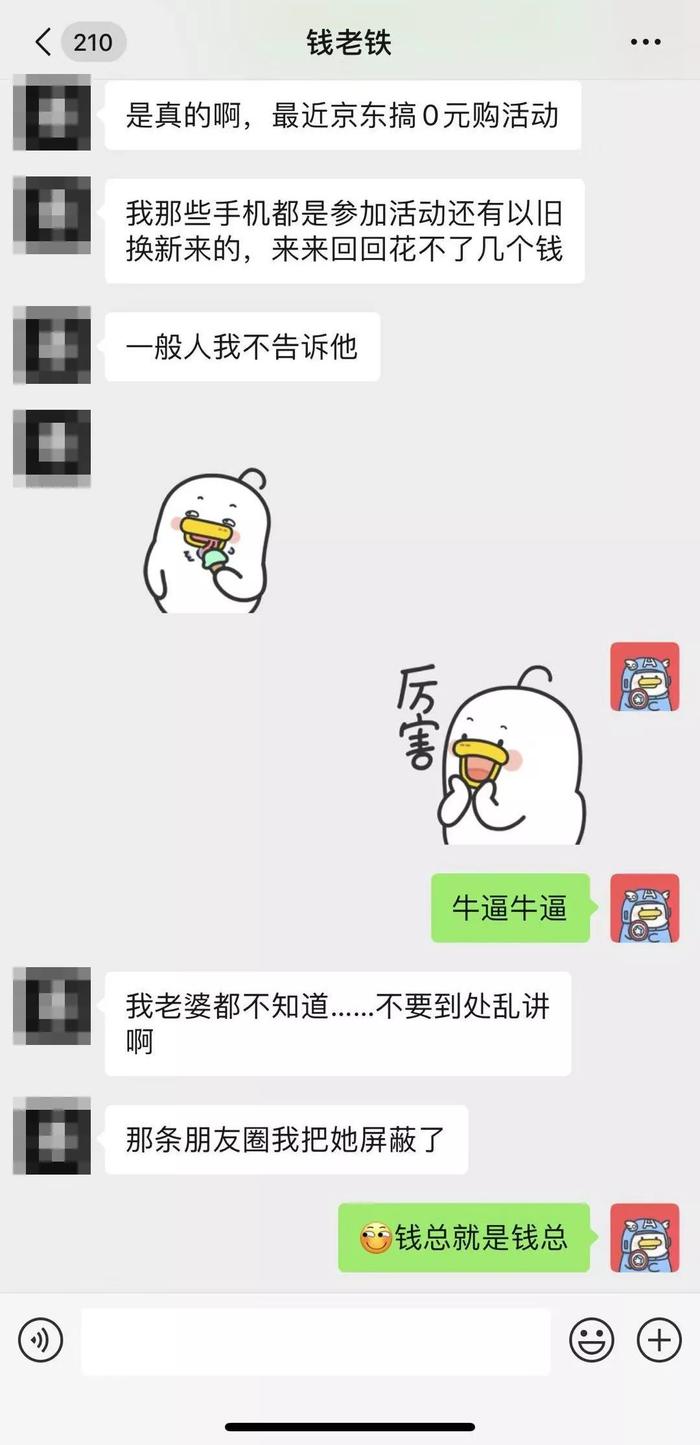700x1445 pixels.
Task: Open the duck ice cream sticker
Action: (x=205, y=540)
